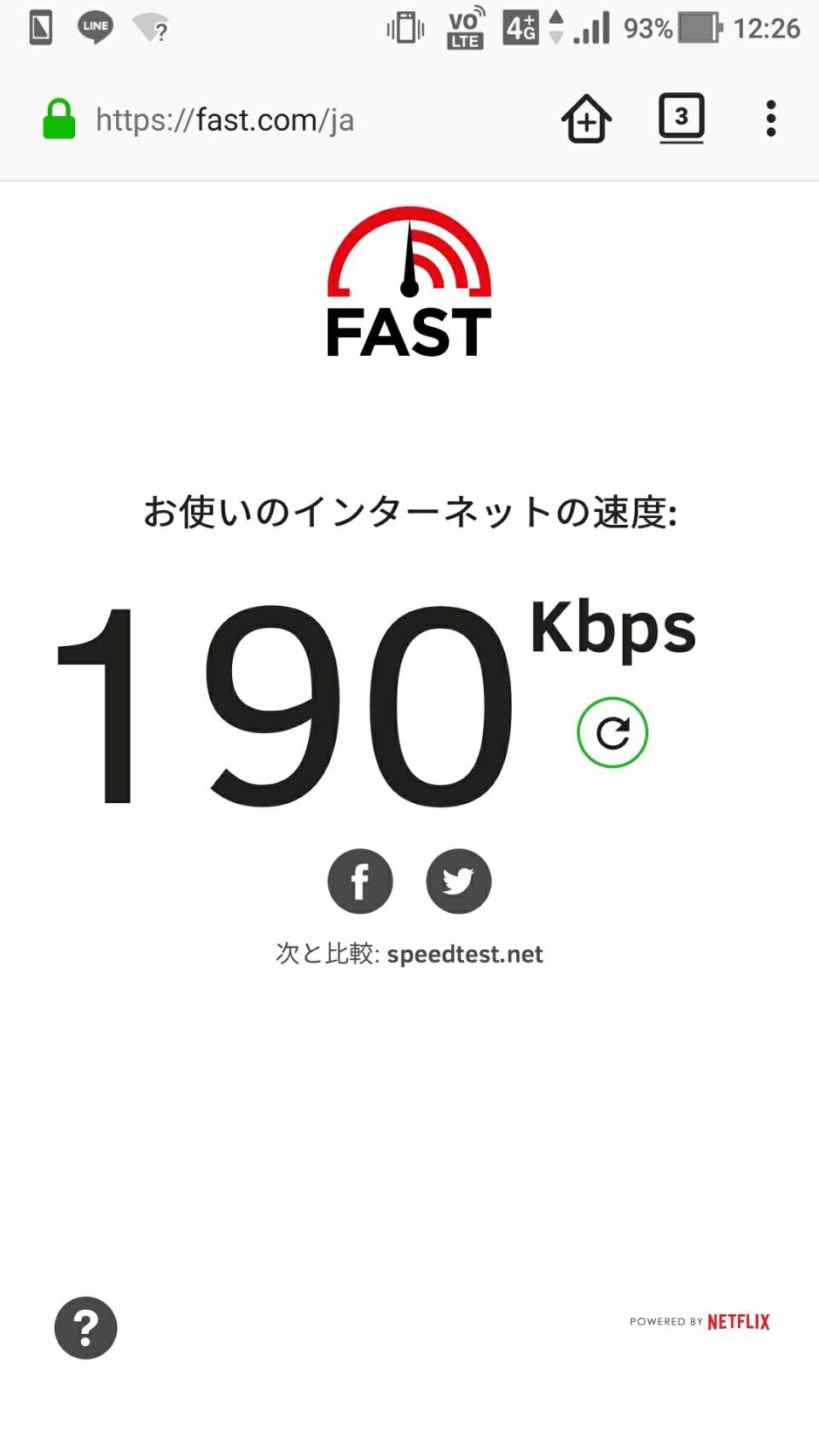Share the result on Facebook

click(x=360, y=881)
